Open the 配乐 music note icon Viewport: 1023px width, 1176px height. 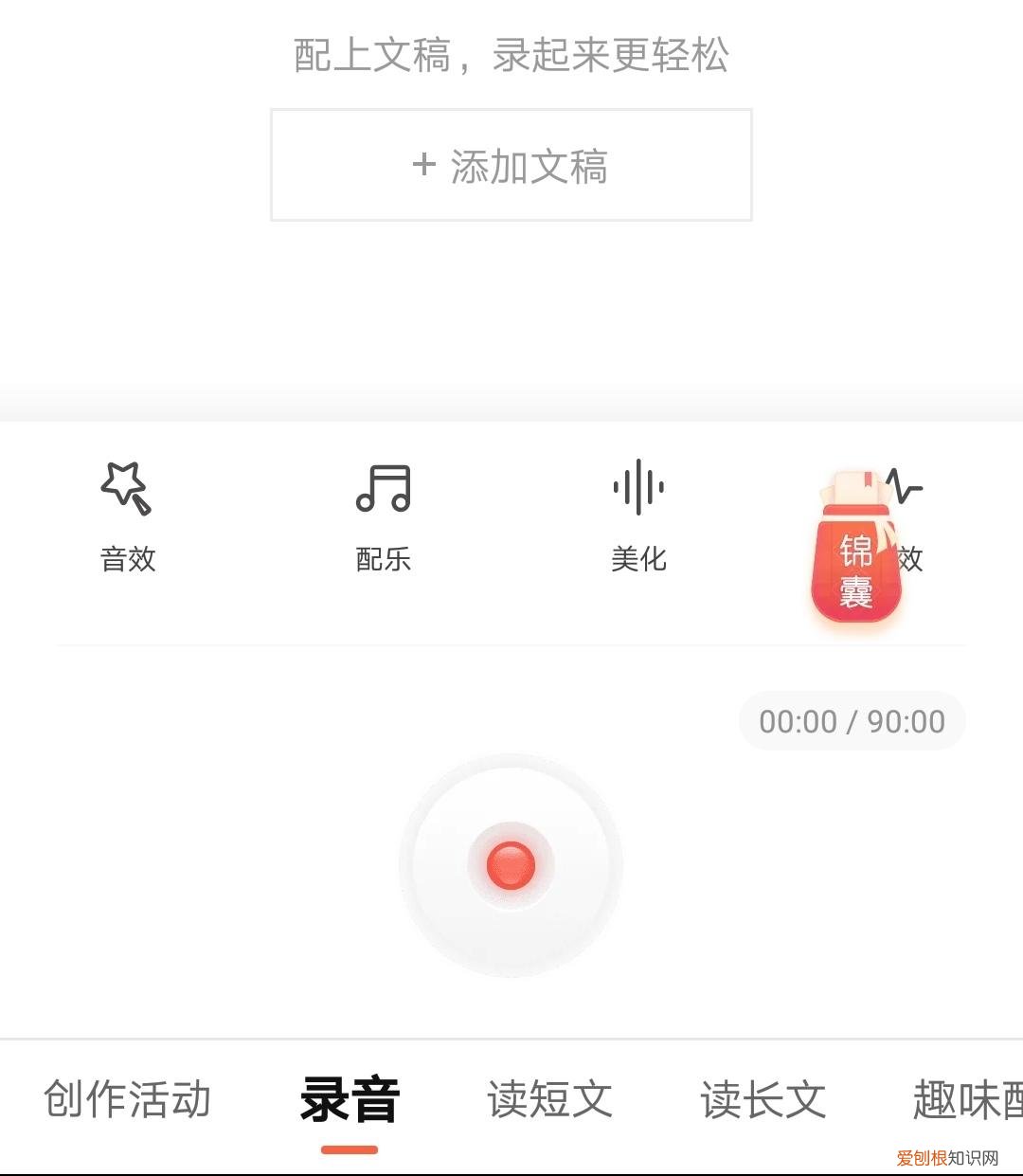383,488
